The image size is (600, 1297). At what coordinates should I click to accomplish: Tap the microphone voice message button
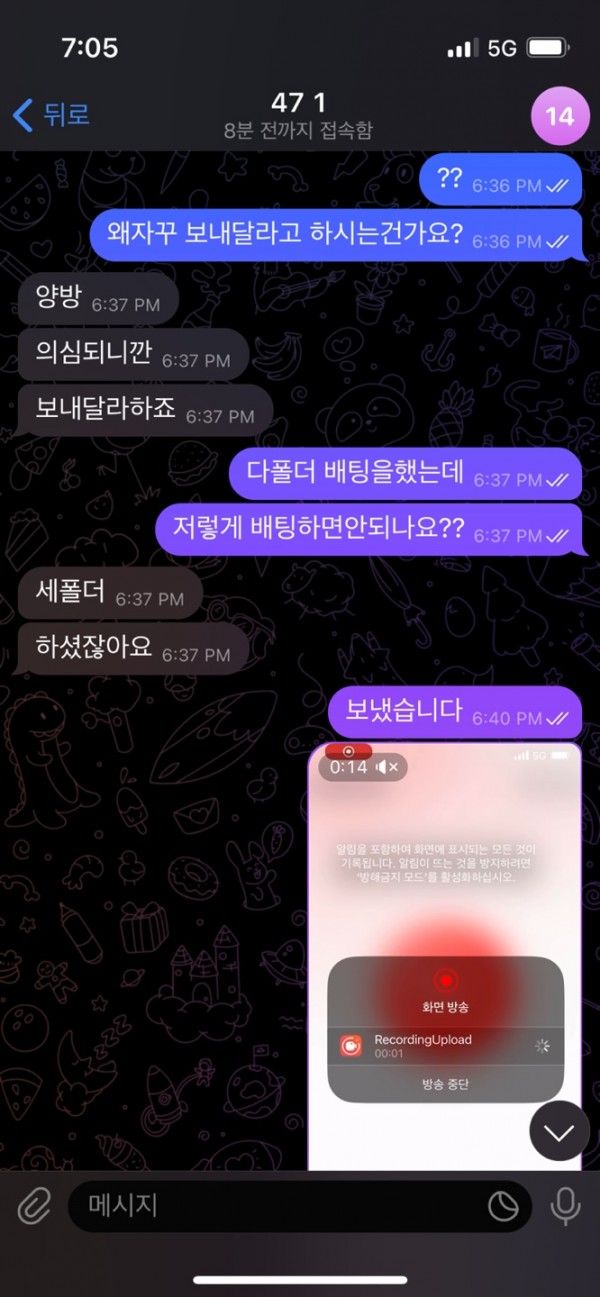point(565,1206)
